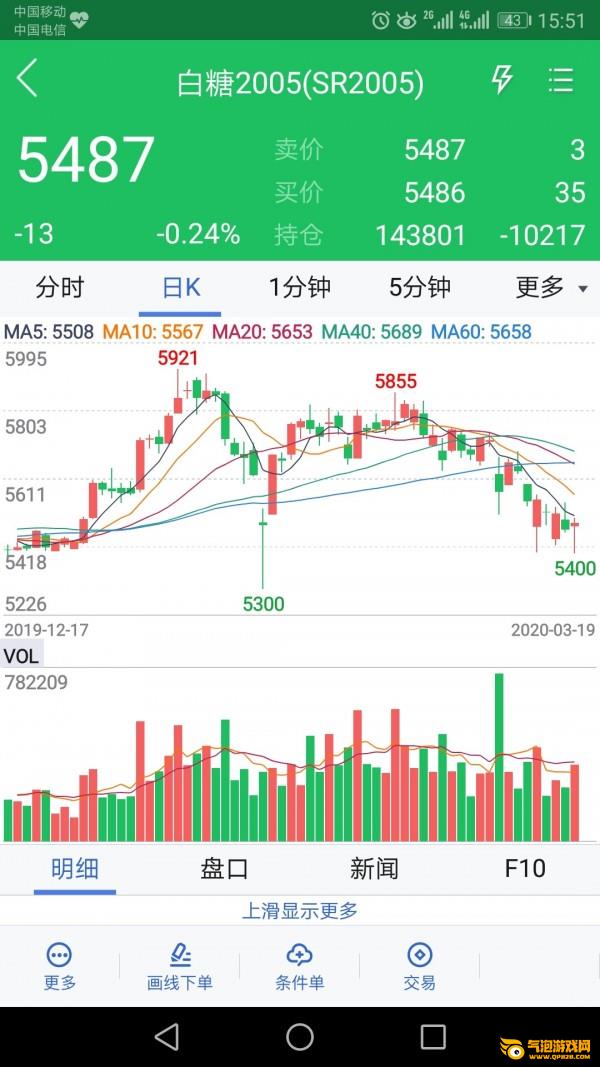
Task: Open the 交易 trading page
Action: click(420, 966)
